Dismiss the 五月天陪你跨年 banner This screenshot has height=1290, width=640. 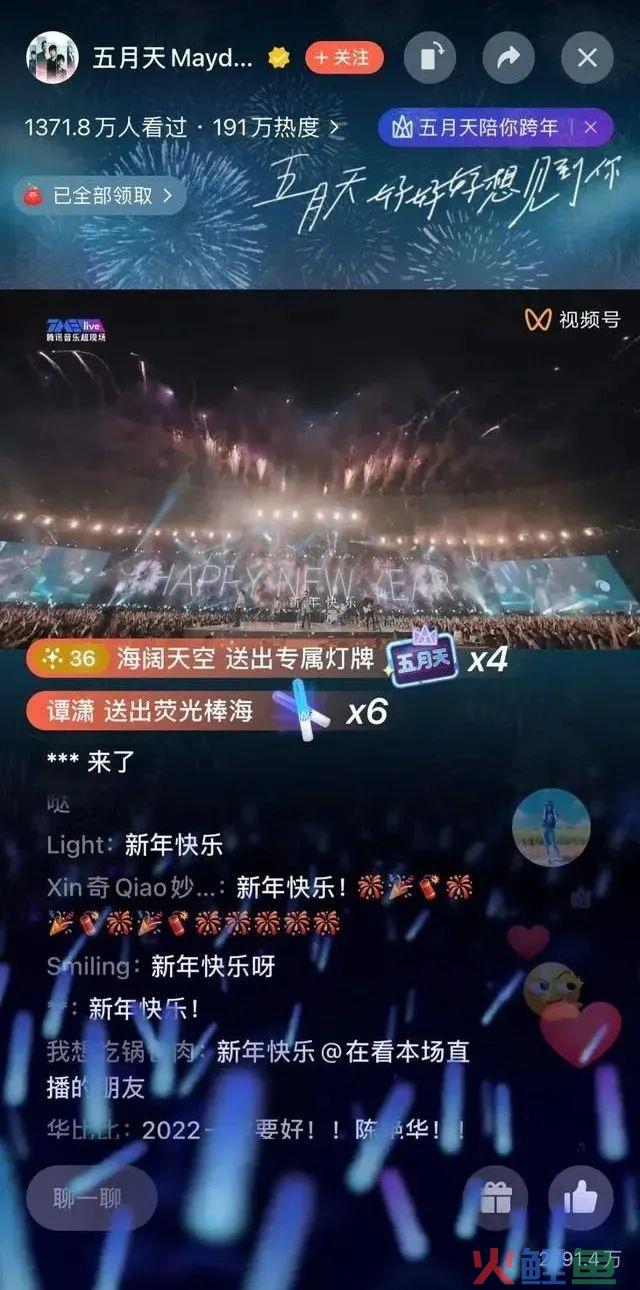[591, 128]
